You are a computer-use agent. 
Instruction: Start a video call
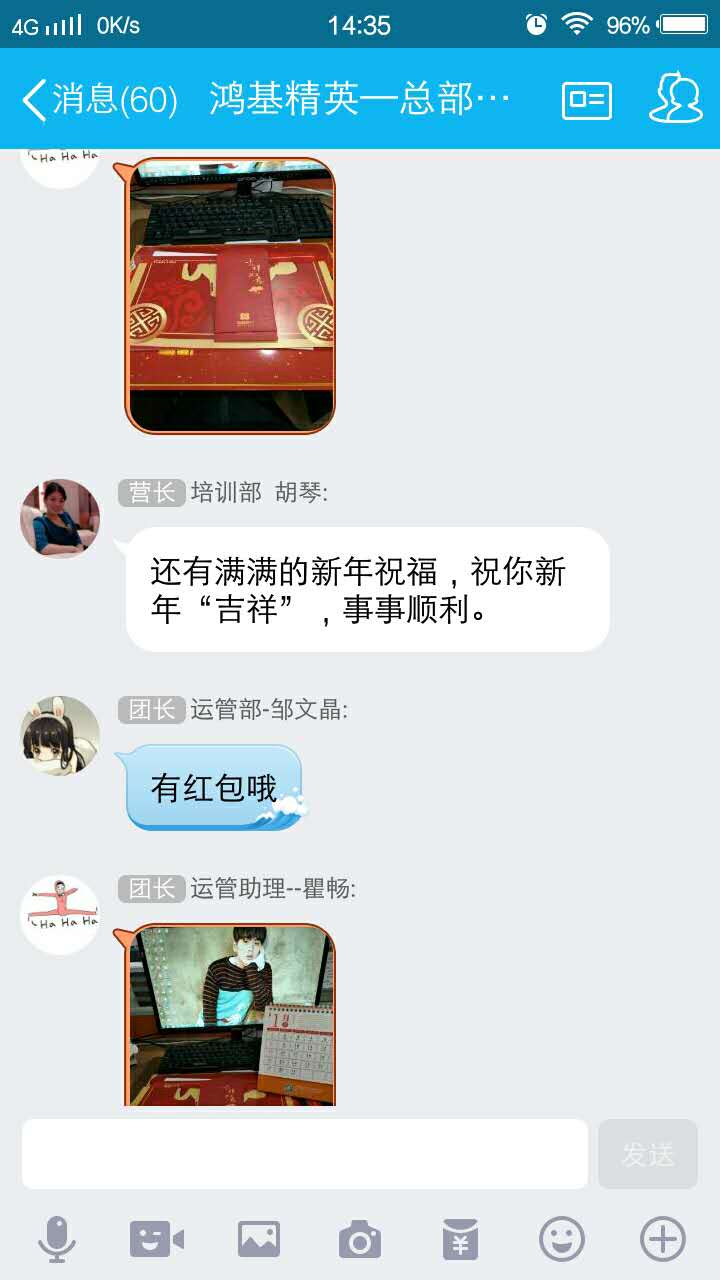[x=157, y=1240]
